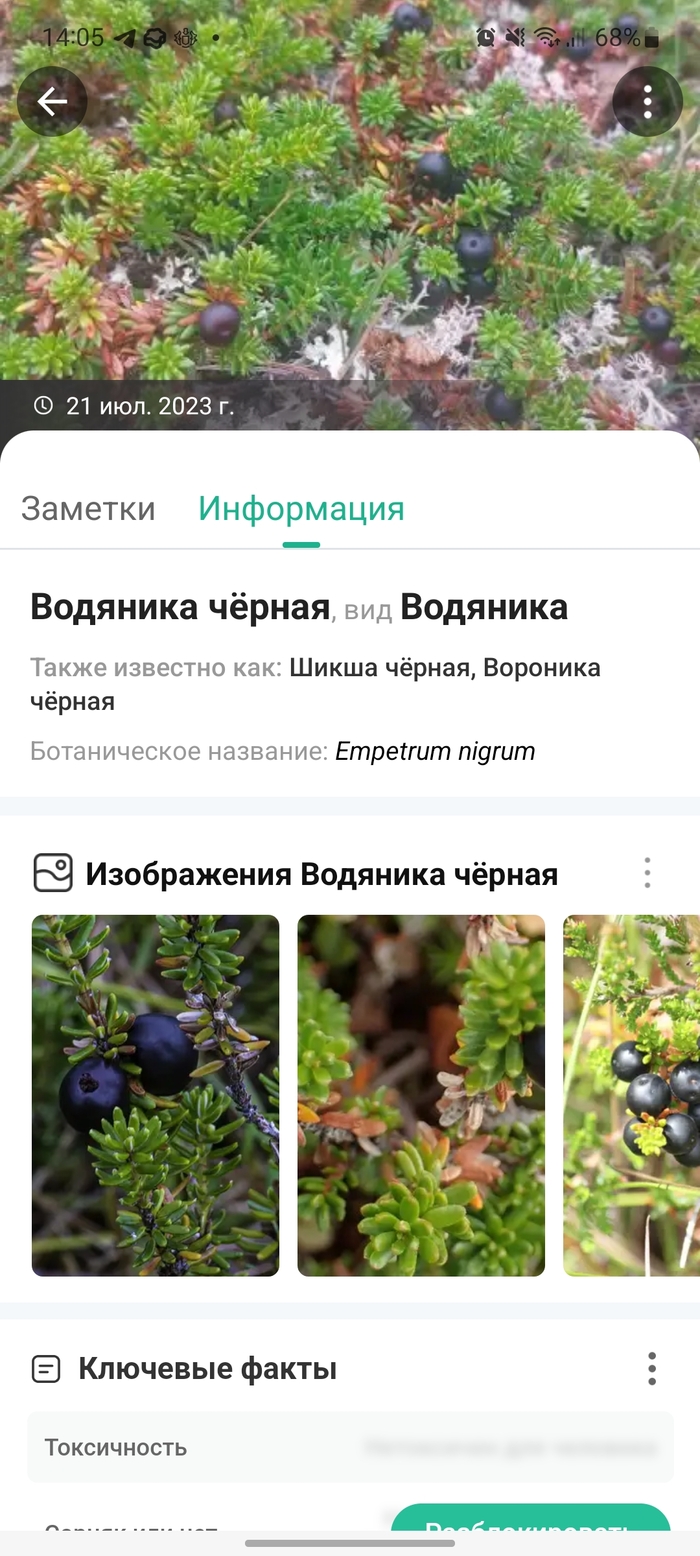This screenshot has width=700, height=1556.
Task: Open the Токсичность fact row
Action: click(350, 1447)
